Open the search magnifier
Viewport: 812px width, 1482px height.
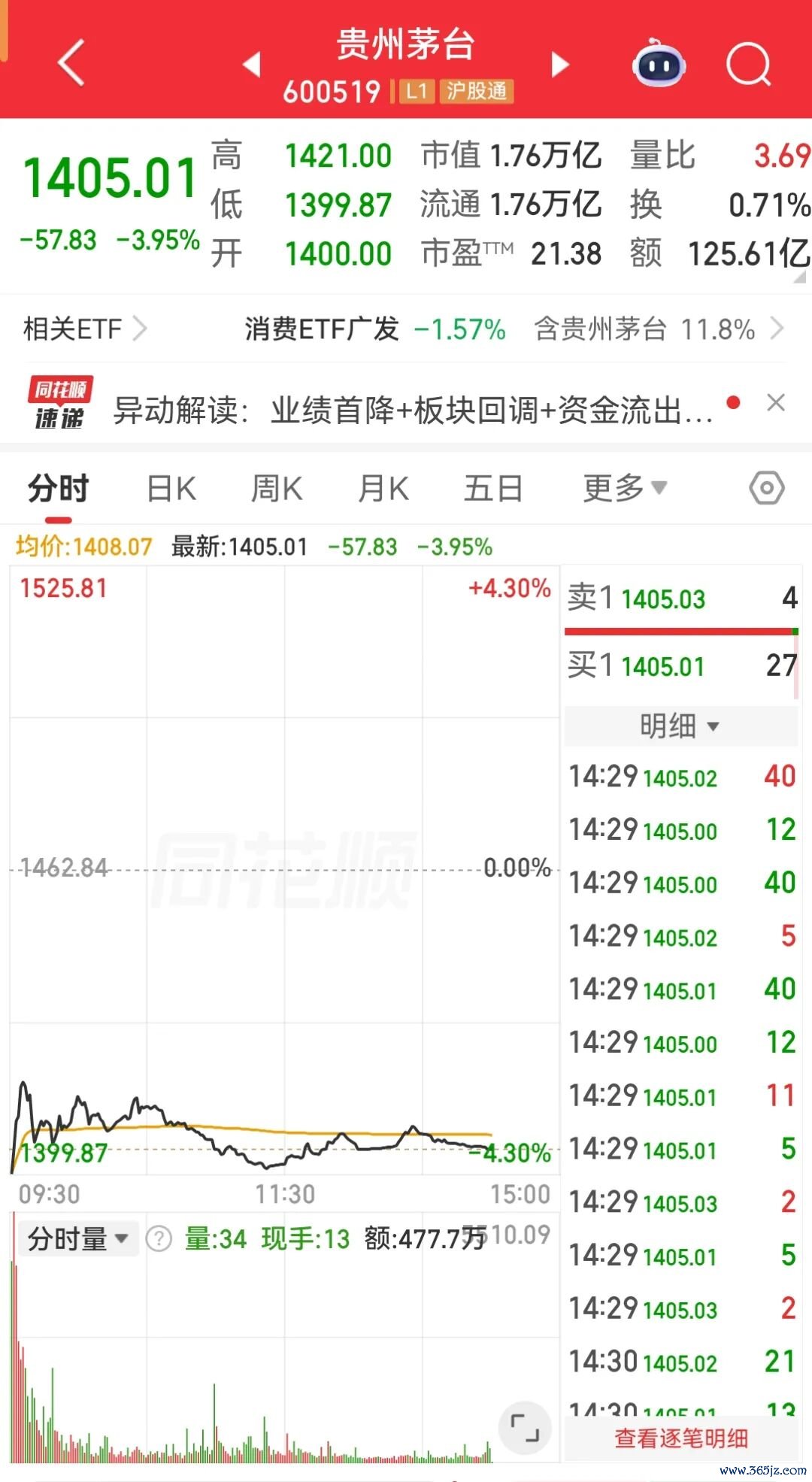point(749,65)
